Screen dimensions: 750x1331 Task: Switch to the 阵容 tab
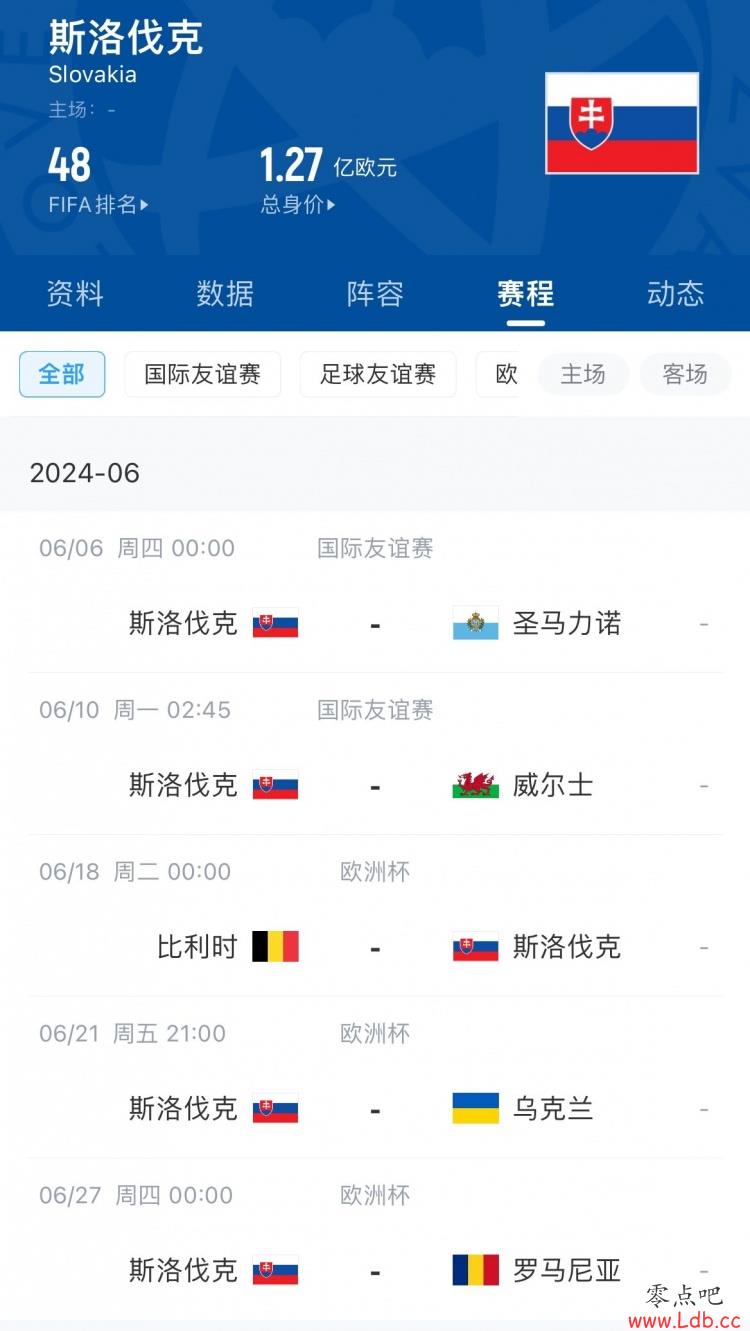tap(375, 293)
